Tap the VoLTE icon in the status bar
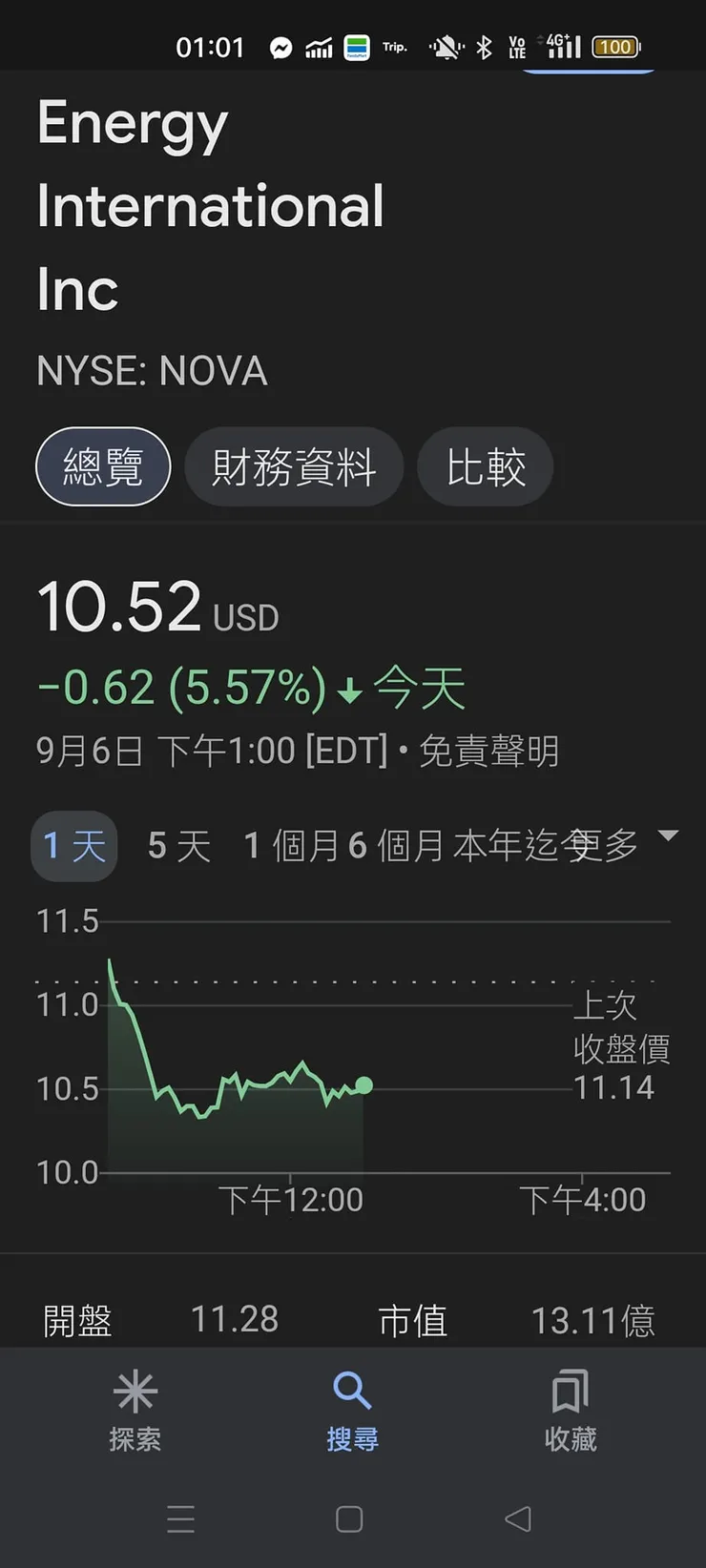Screen dimensions: 706x1568 516,46
